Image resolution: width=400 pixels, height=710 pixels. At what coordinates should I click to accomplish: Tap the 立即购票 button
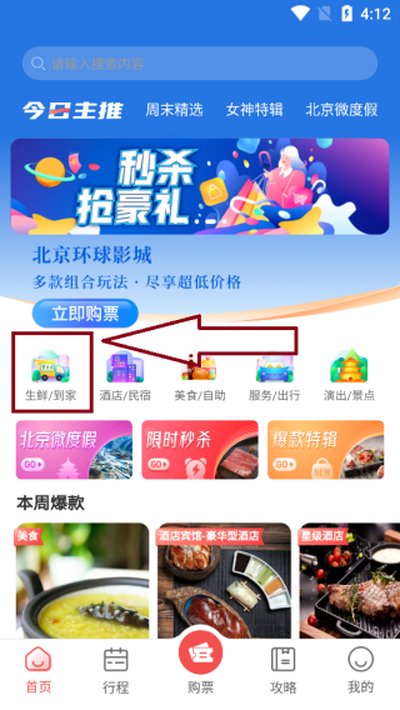click(85, 313)
